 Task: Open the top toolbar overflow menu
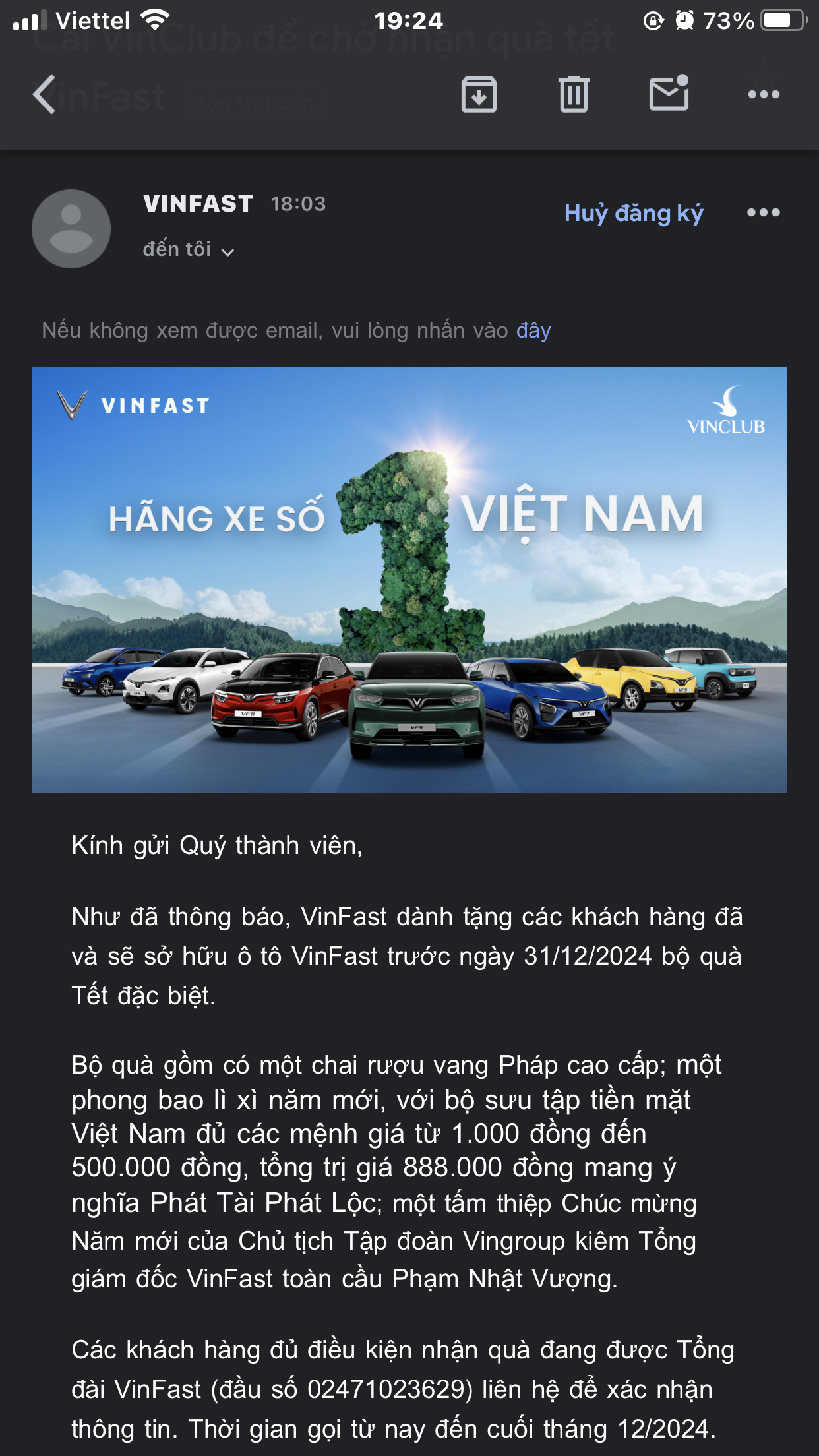point(764,94)
